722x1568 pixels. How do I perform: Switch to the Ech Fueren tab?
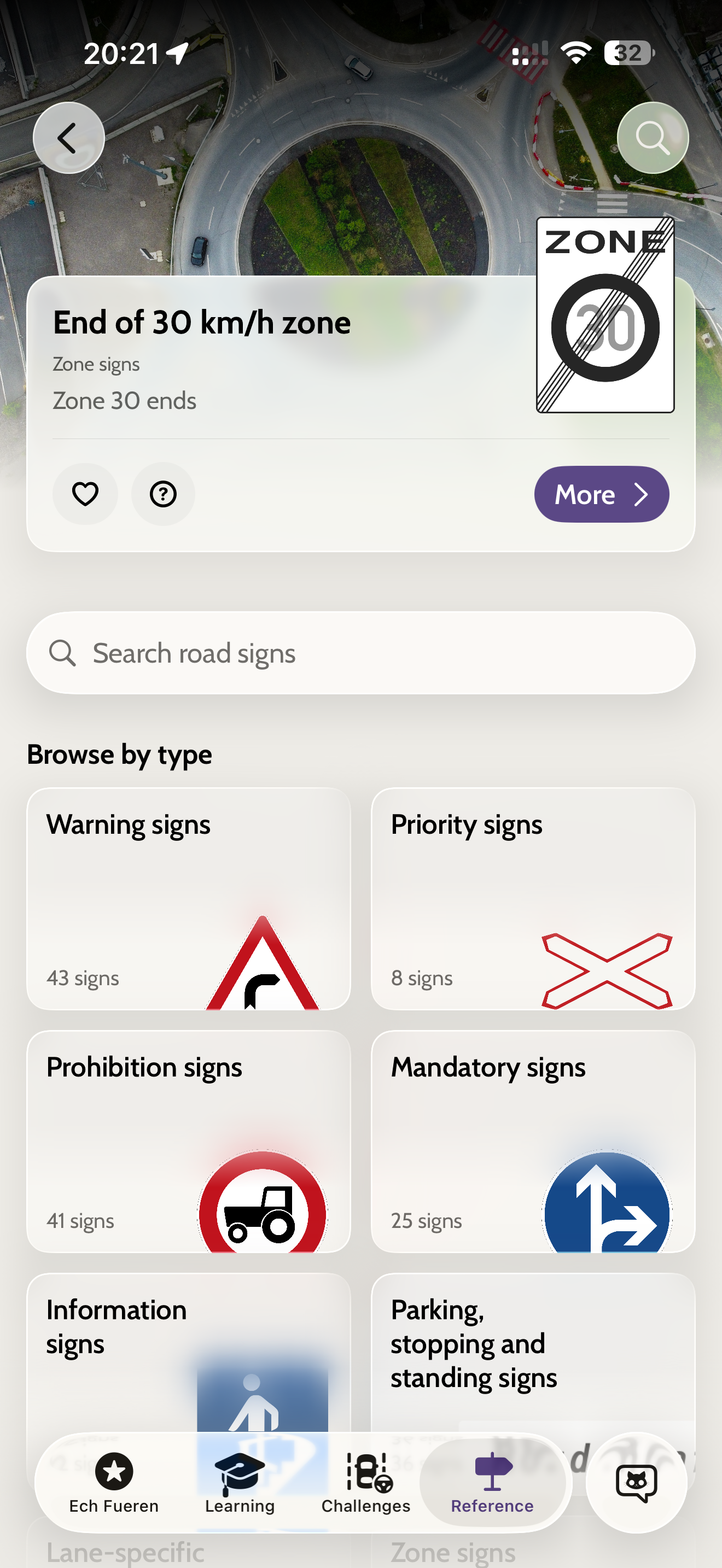[114, 1483]
